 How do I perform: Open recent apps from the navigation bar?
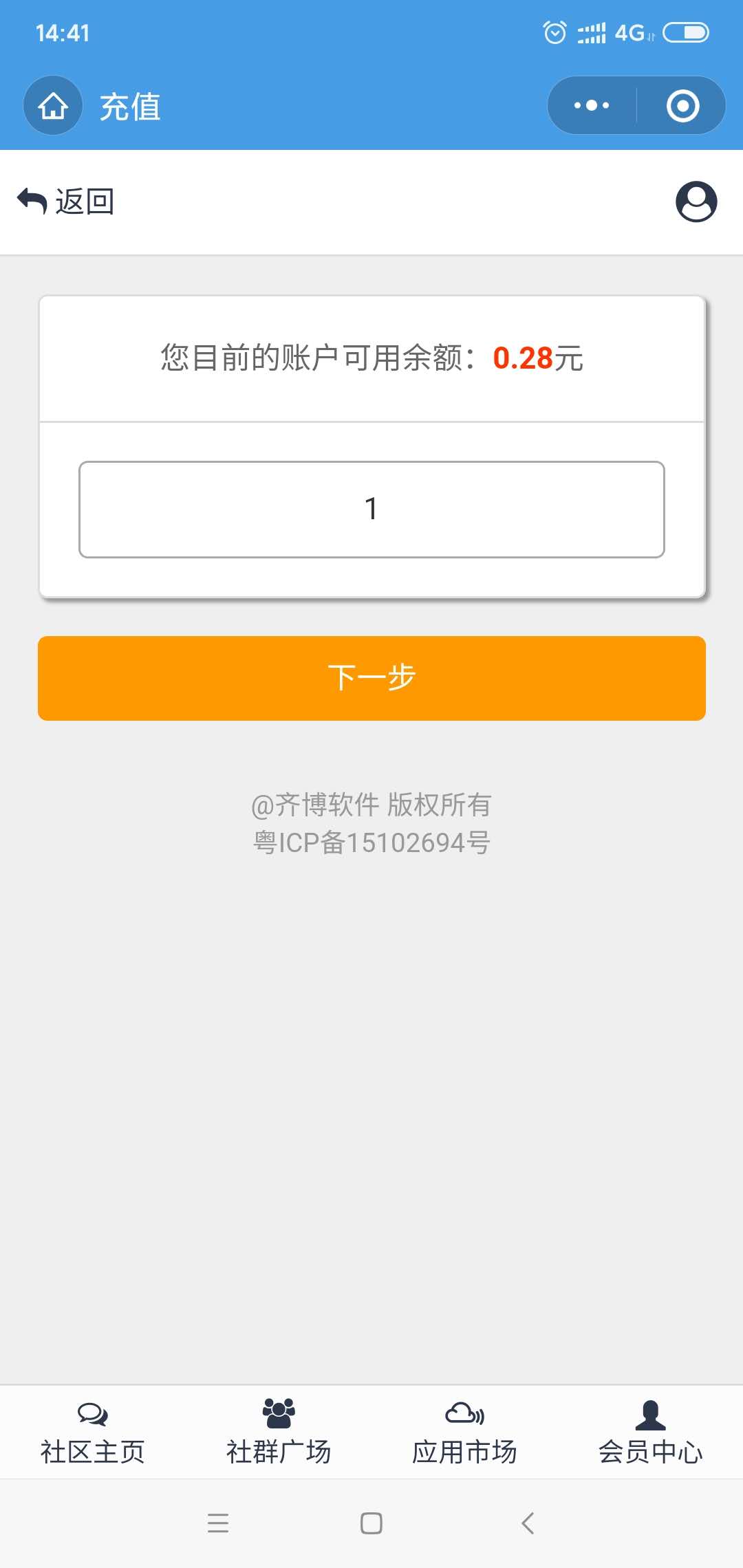pyautogui.click(x=218, y=1523)
